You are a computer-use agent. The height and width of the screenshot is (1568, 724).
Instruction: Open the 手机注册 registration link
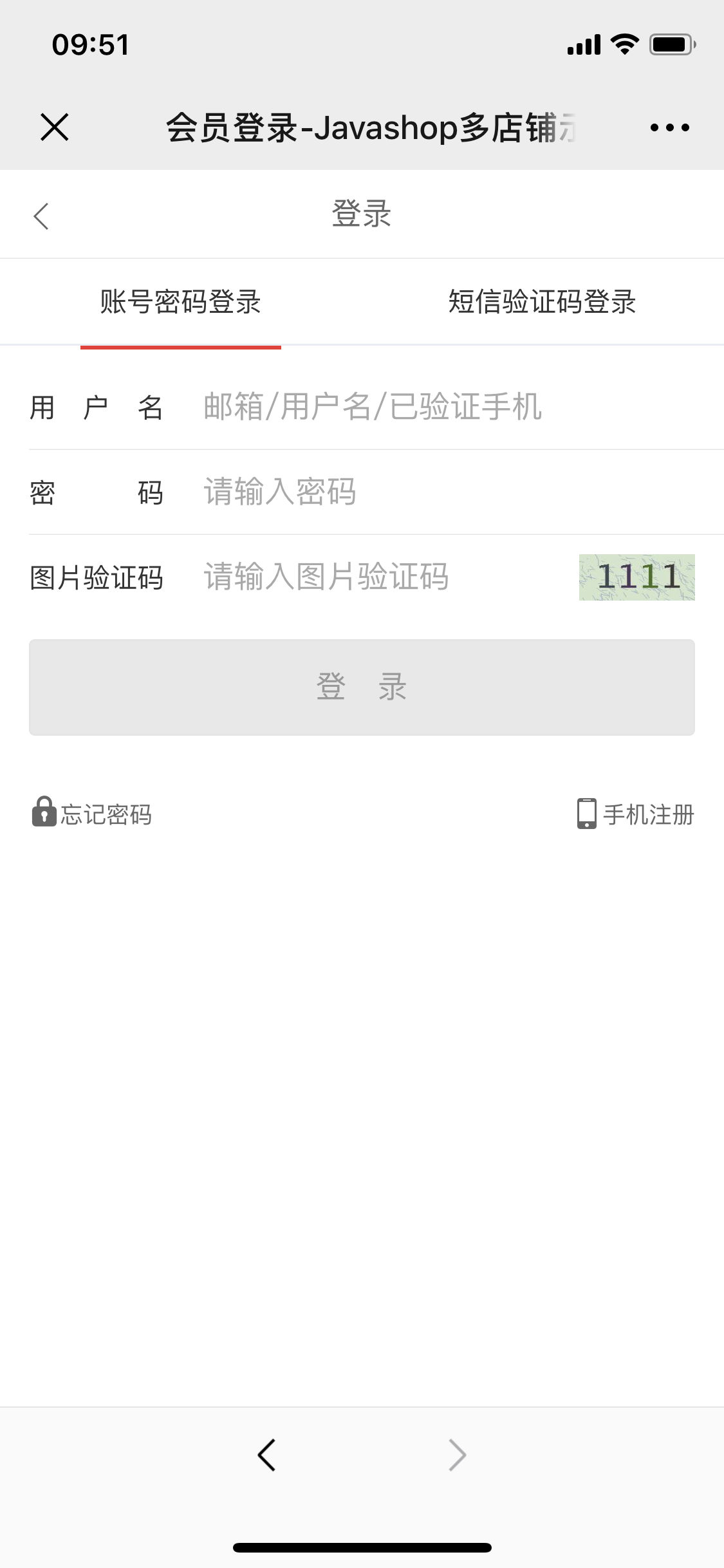click(x=635, y=814)
